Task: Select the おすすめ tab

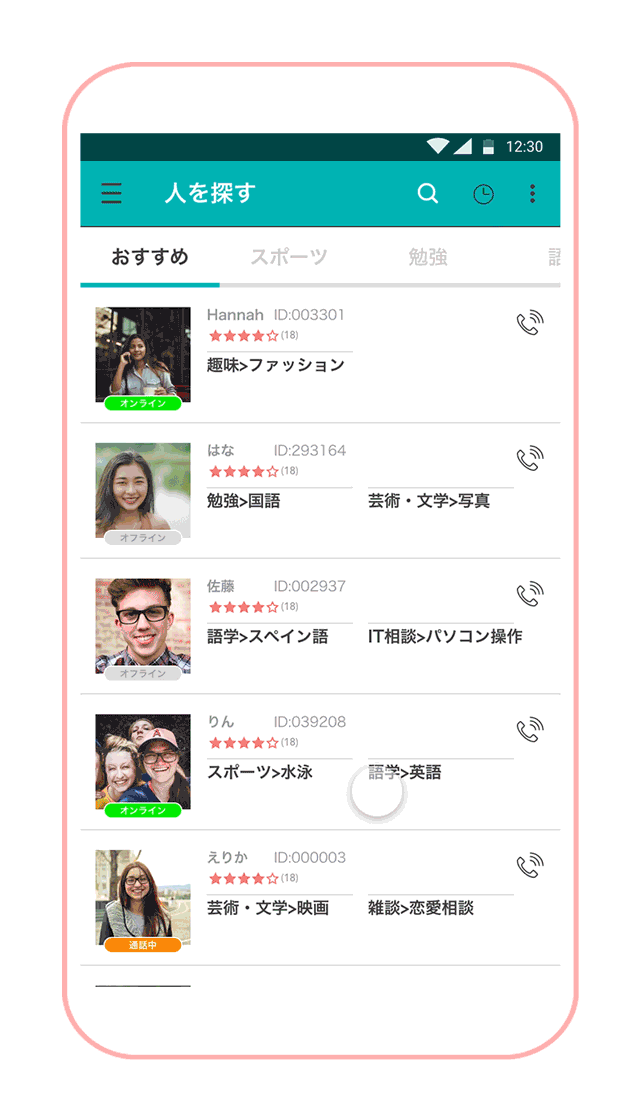Action: 149,257
